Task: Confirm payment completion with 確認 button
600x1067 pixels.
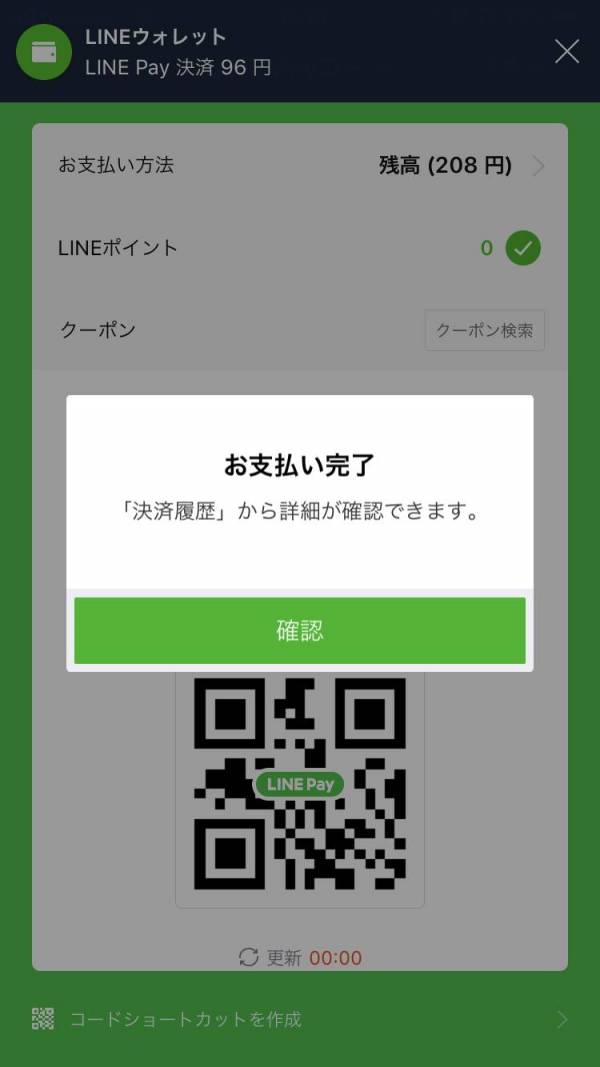Action: [x=300, y=630]
